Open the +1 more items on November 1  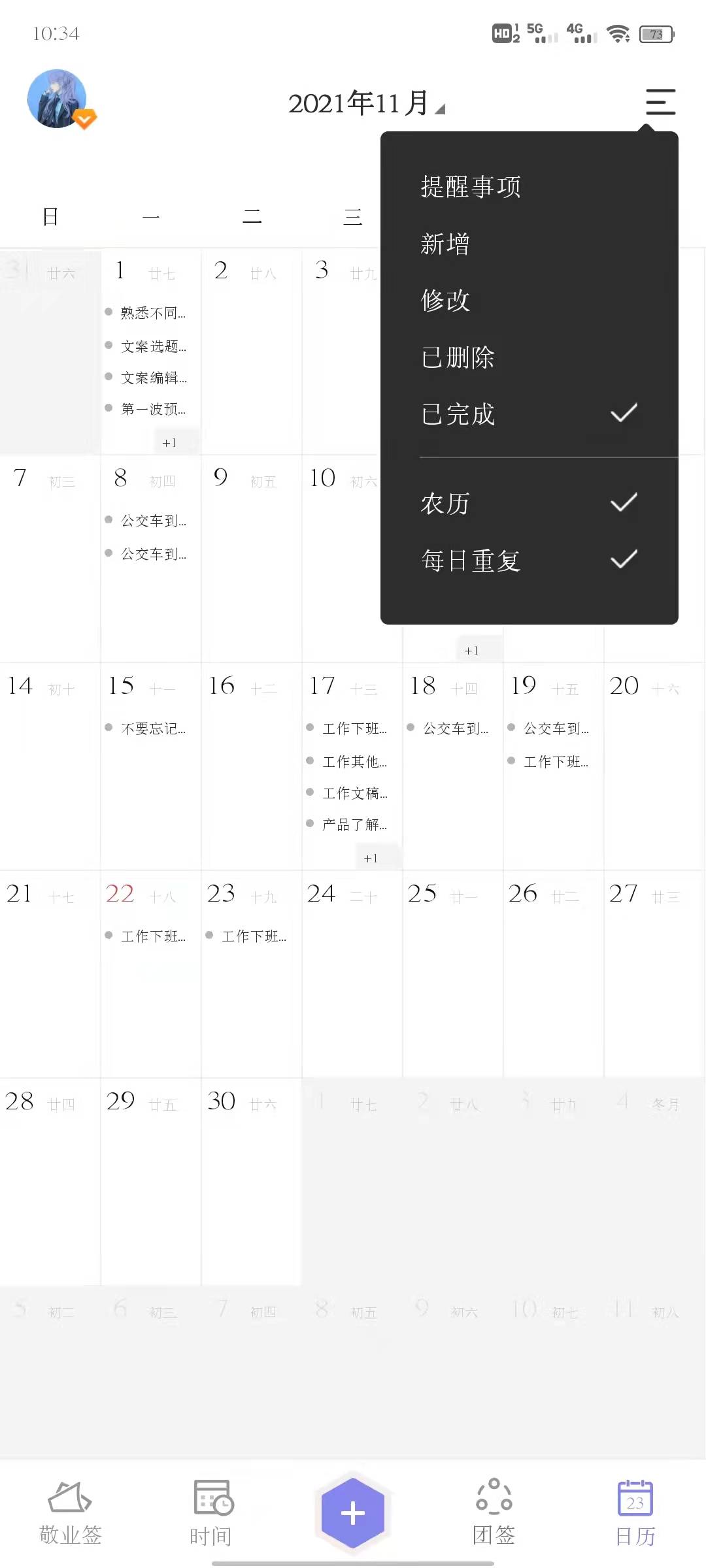point(170,443)
